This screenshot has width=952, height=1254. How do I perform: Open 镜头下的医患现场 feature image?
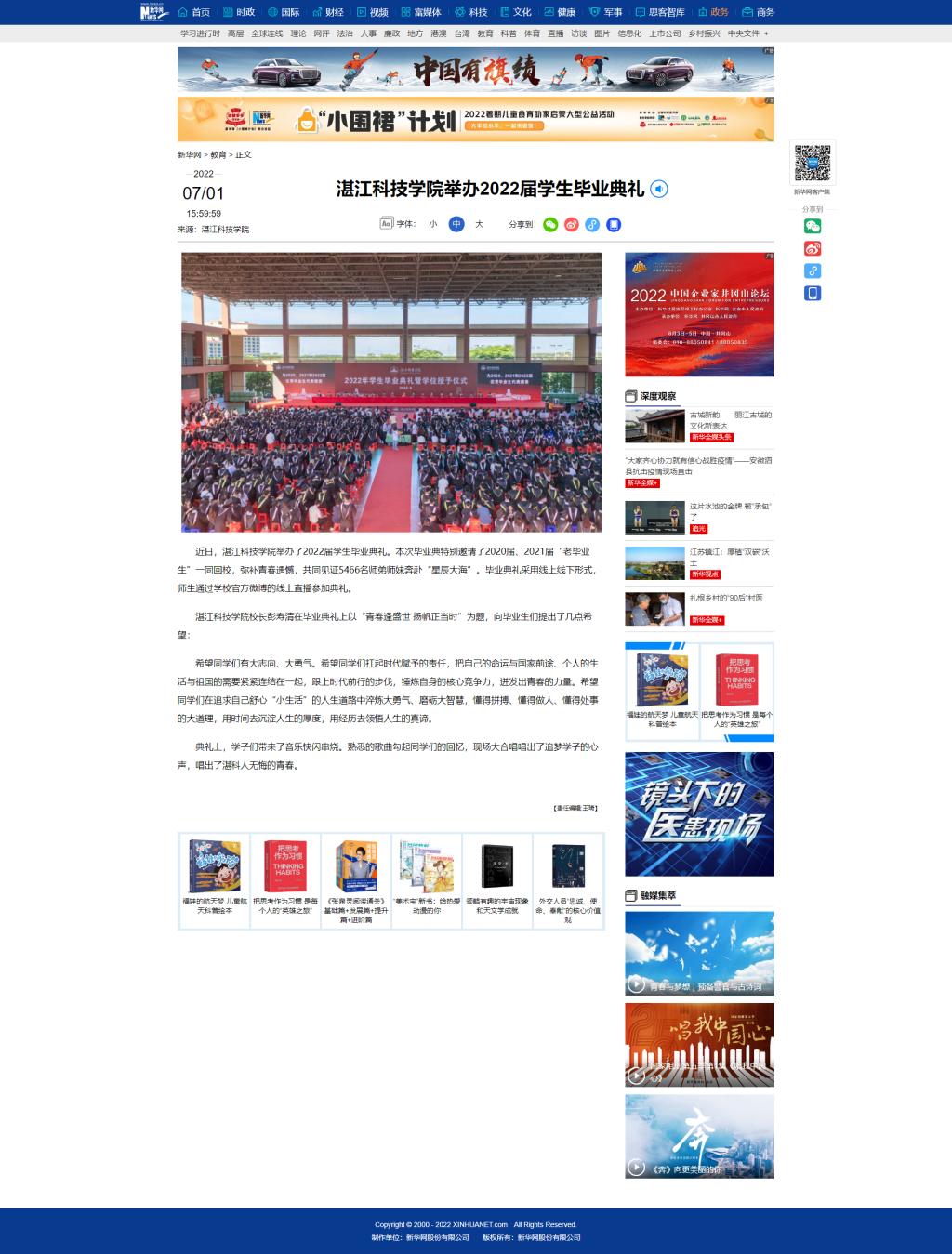[x=699, y=813]
